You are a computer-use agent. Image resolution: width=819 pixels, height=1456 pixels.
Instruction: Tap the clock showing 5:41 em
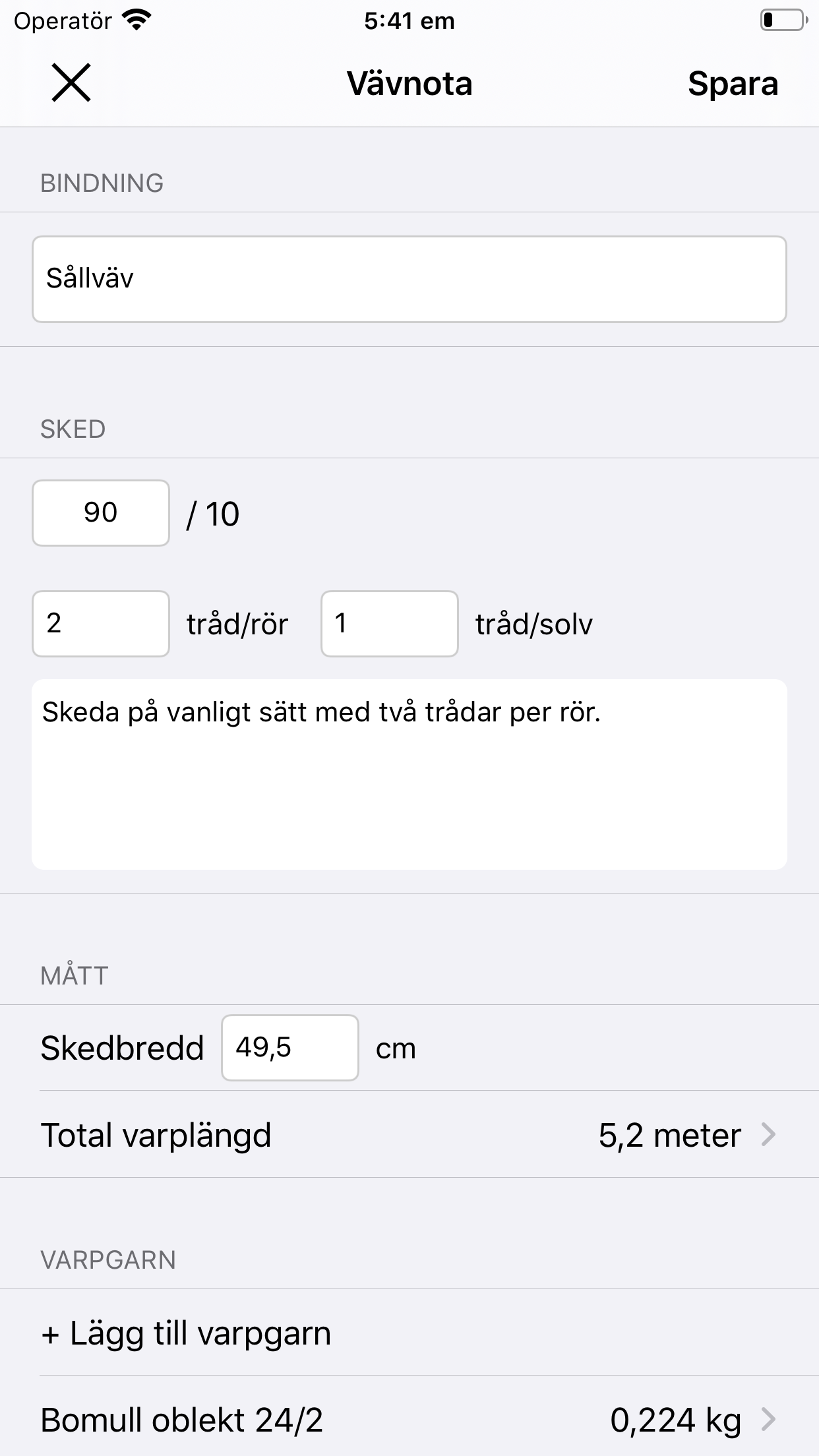tap(409, 20)
